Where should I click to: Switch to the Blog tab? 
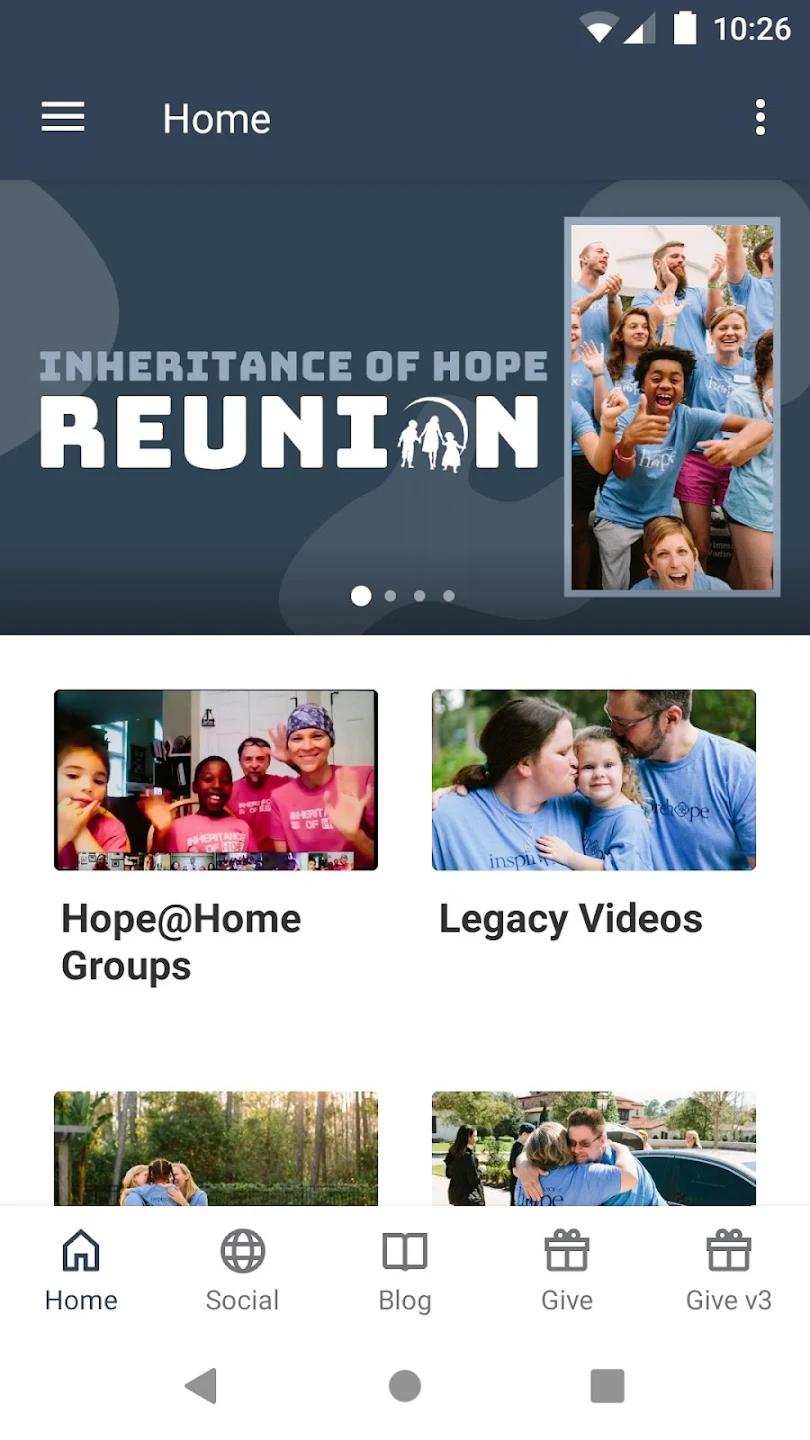[x=404, y=1270]
